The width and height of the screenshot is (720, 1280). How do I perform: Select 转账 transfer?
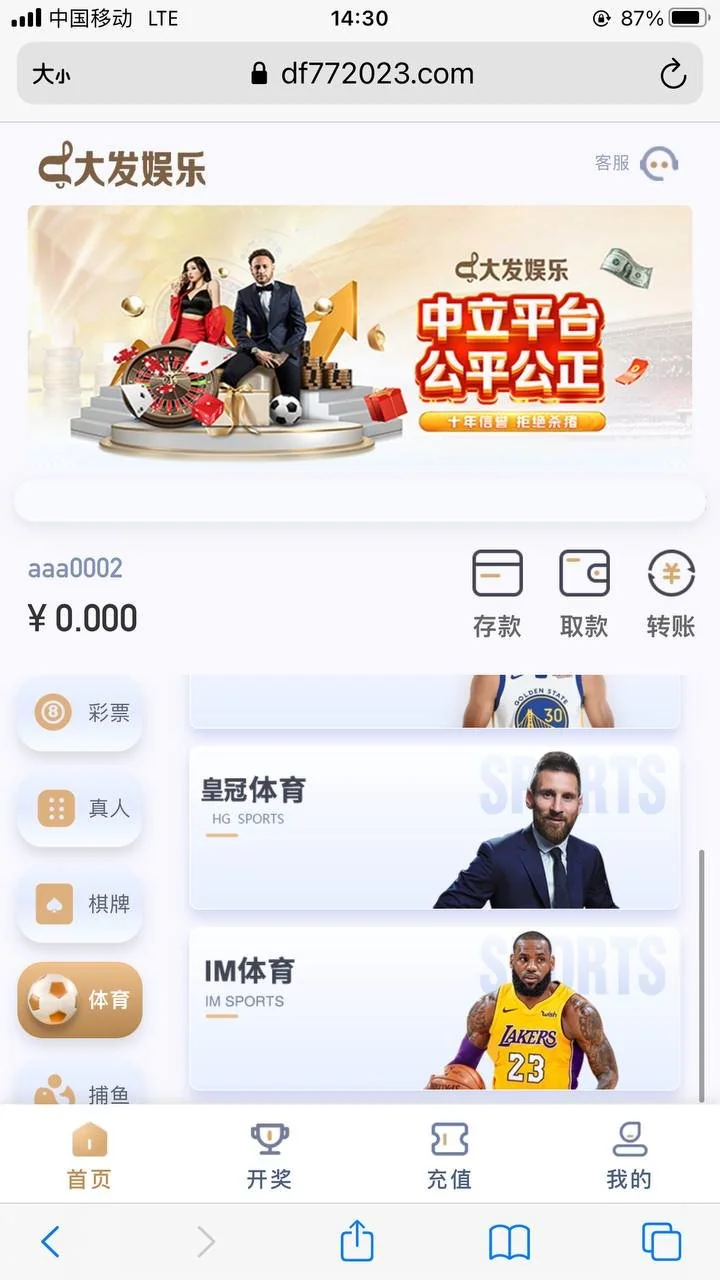[671, 593]
